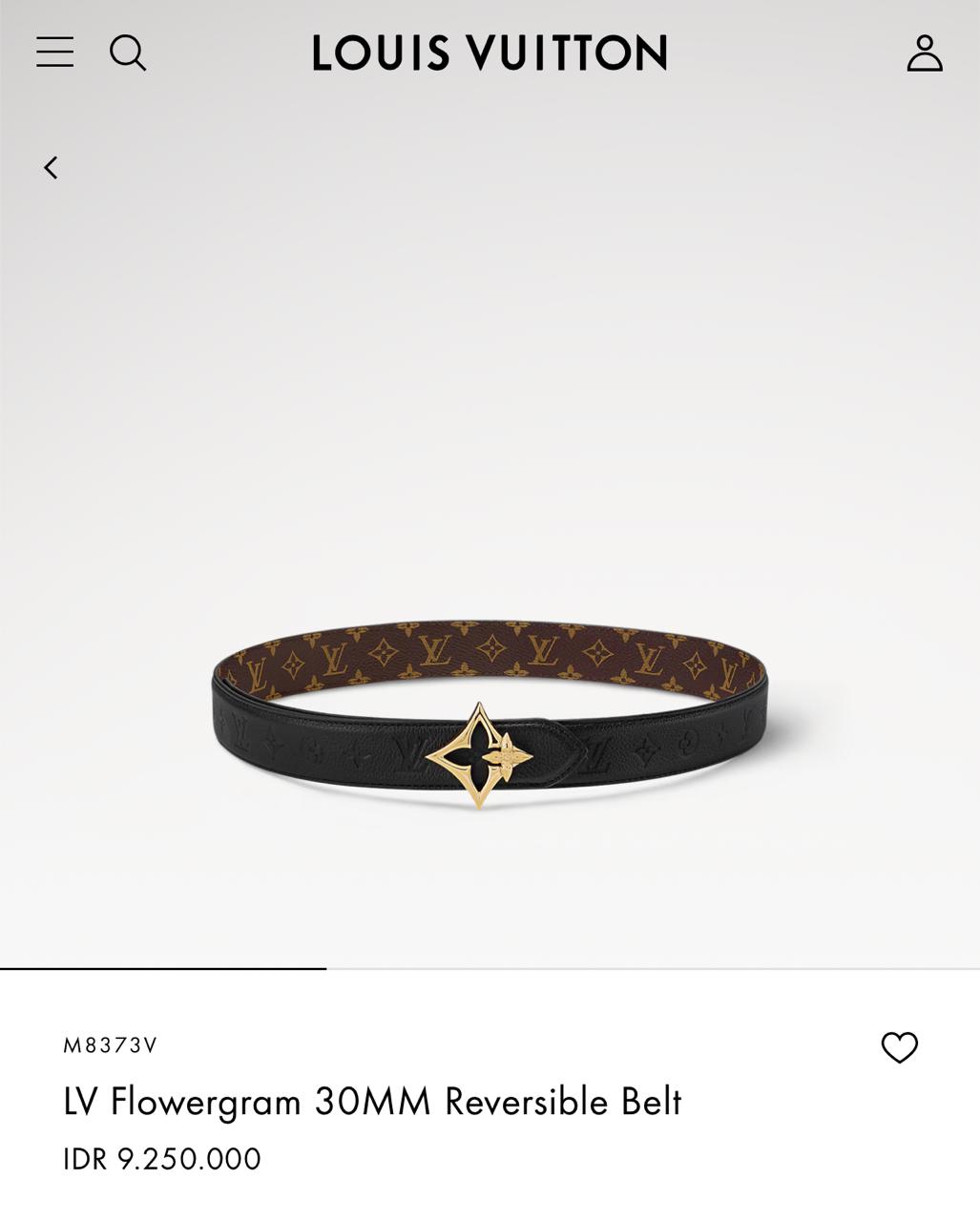Go back using the arrow
The width and height of the screenshot is (980, 1222).
point(51,168)
